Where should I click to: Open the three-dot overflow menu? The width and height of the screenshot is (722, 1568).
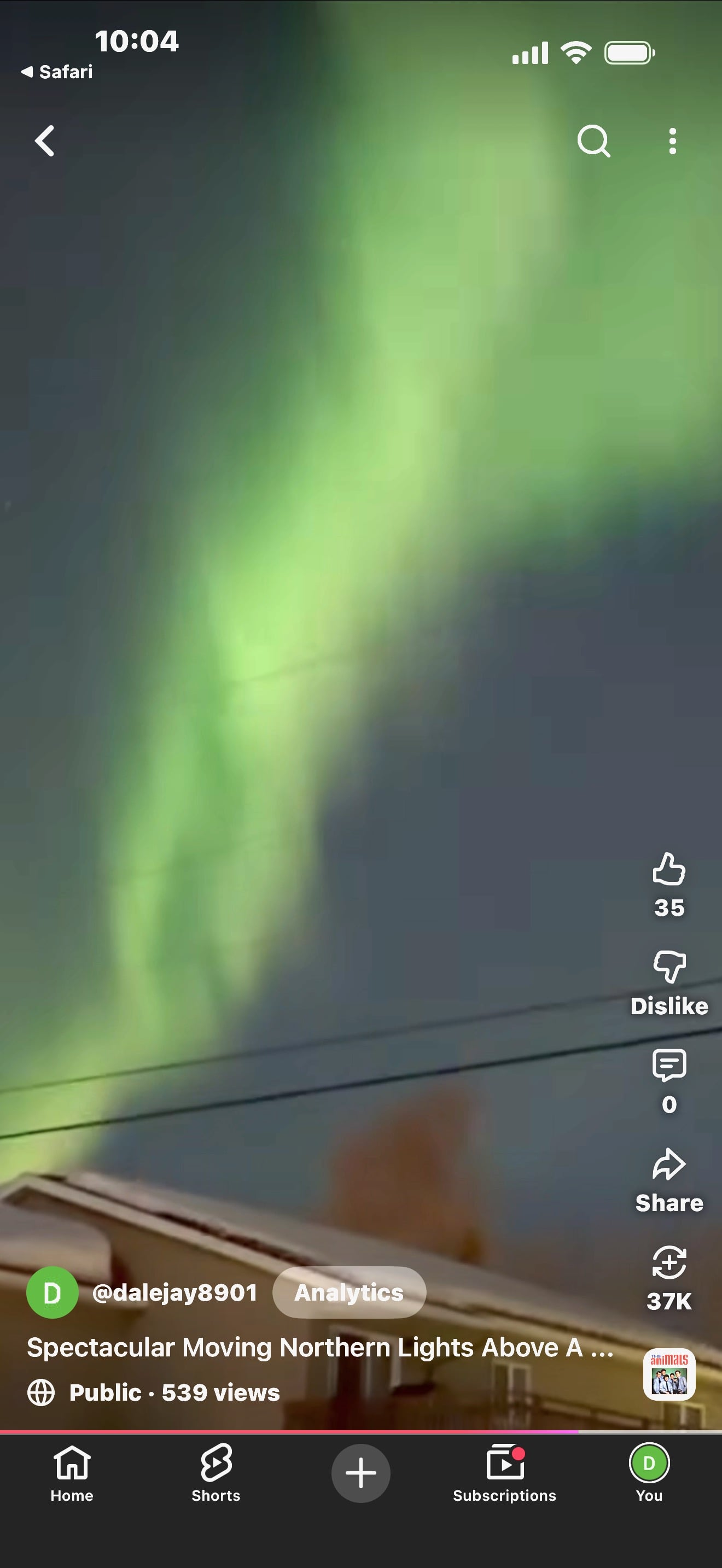pos(672,141)
